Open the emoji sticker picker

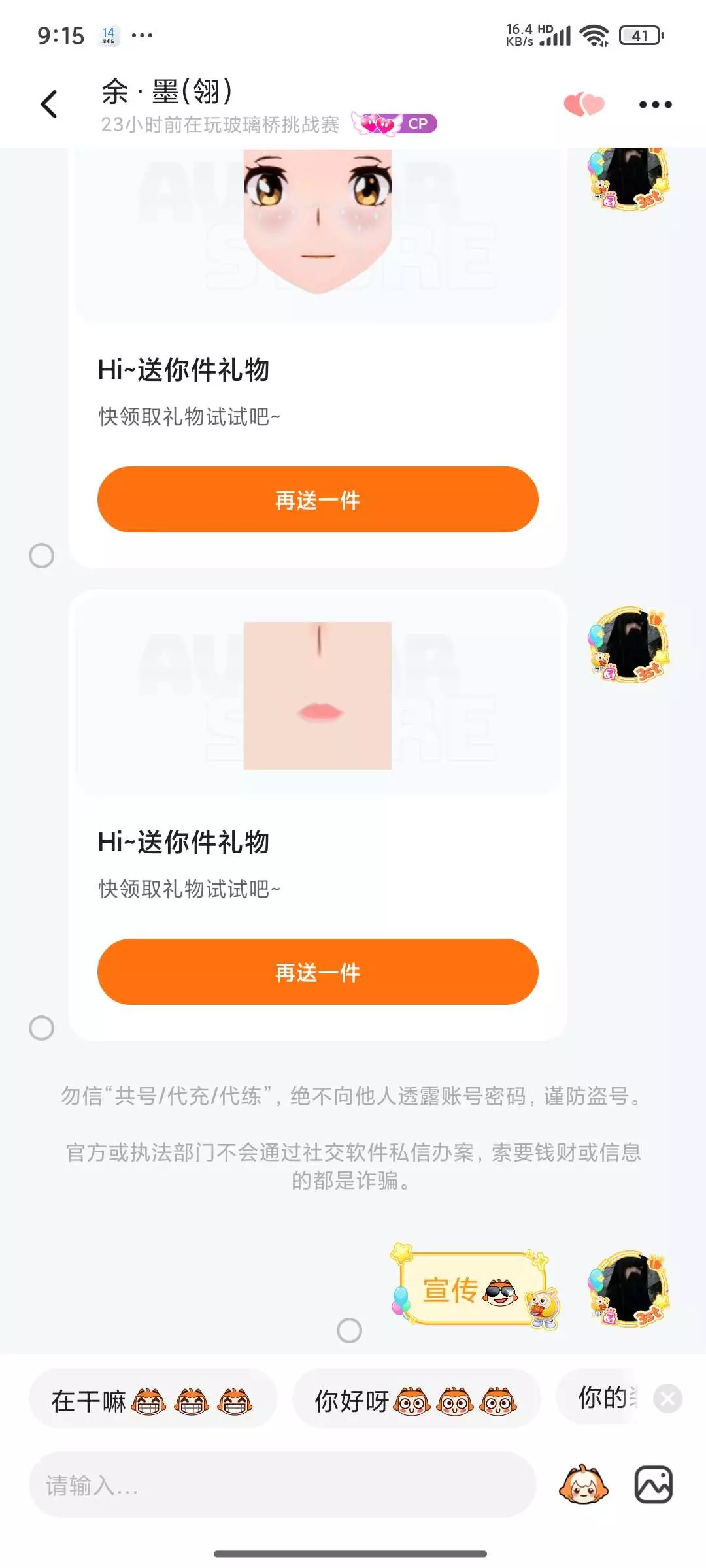[584, 1484]
